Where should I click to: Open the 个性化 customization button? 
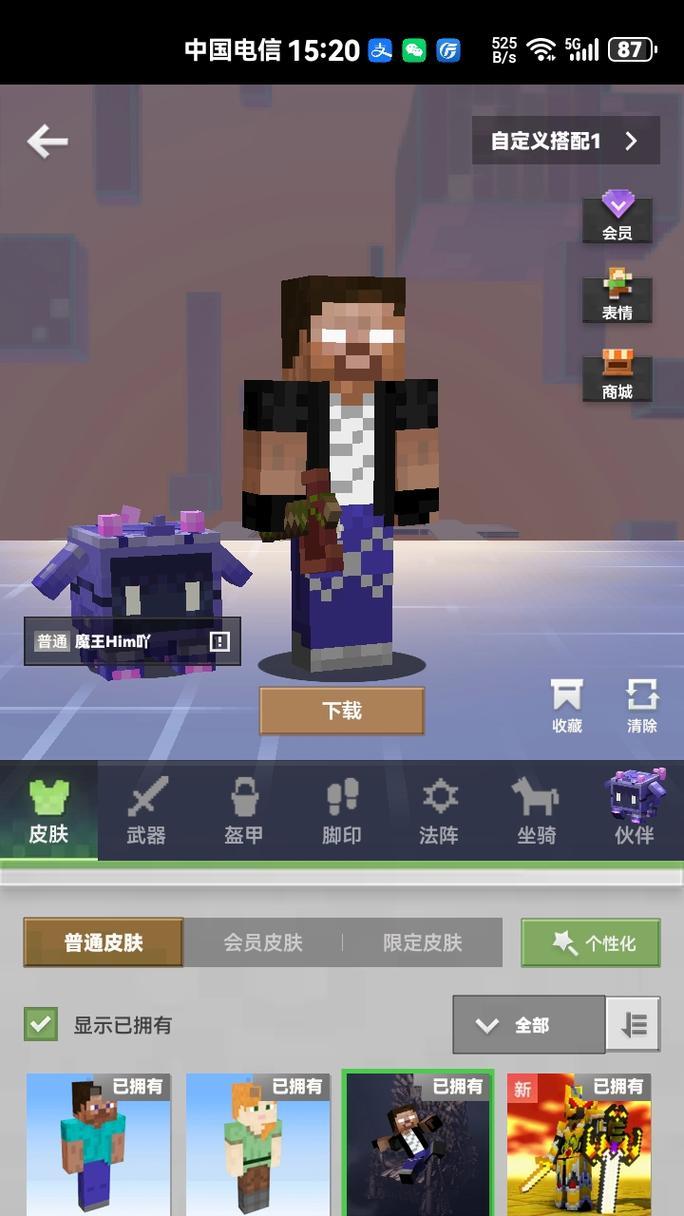tap(590, 943)
